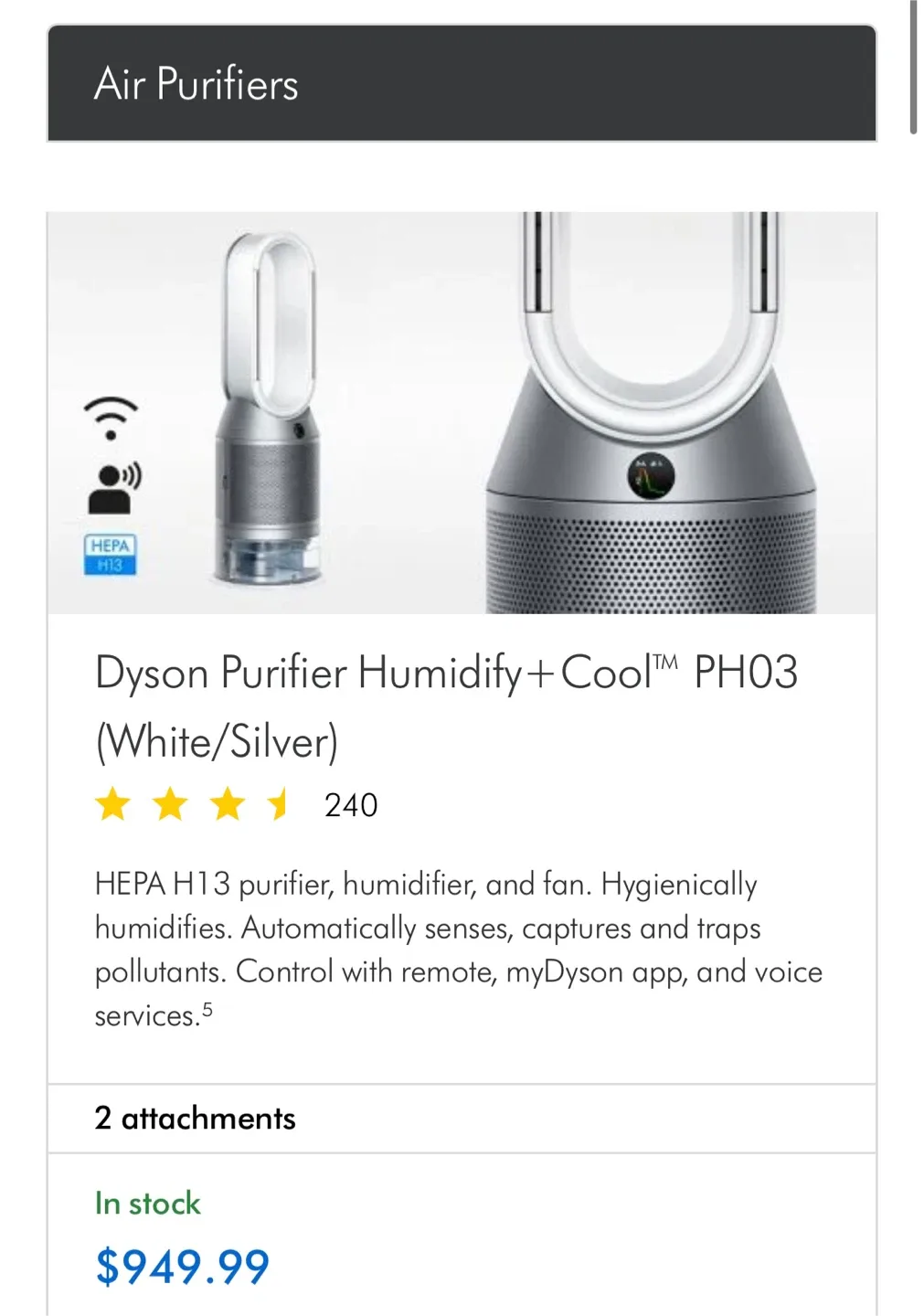Image resolution: width=924 pixels, height=1316 pixels.
Task: Click the first gold rating star
Action: click(113, 804)
